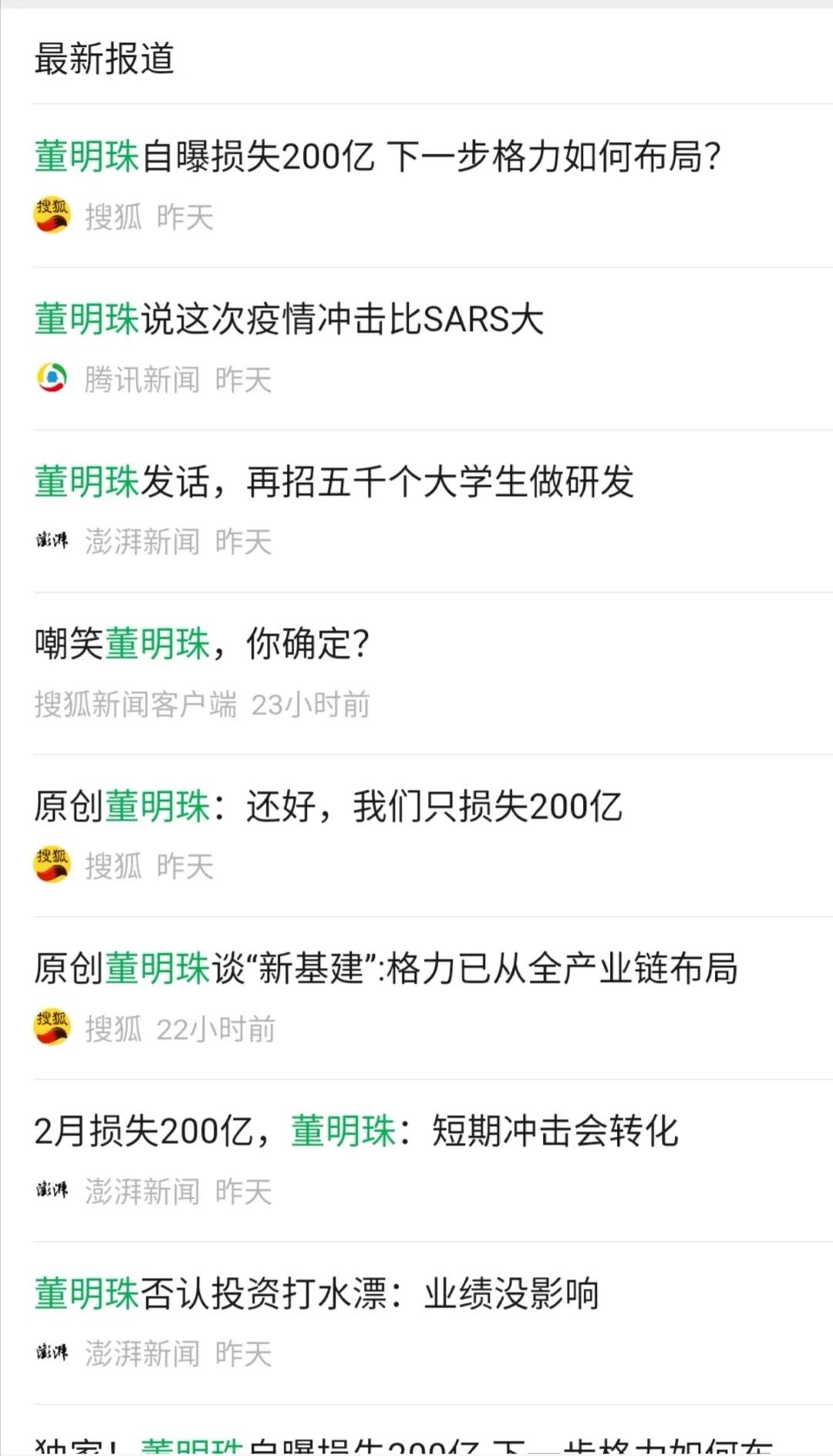Viewport: 833px width, 1456px height.
Task: Open the article 董明珠说这次疫情冲击比SARS大
Action: (x=289, y=318)
